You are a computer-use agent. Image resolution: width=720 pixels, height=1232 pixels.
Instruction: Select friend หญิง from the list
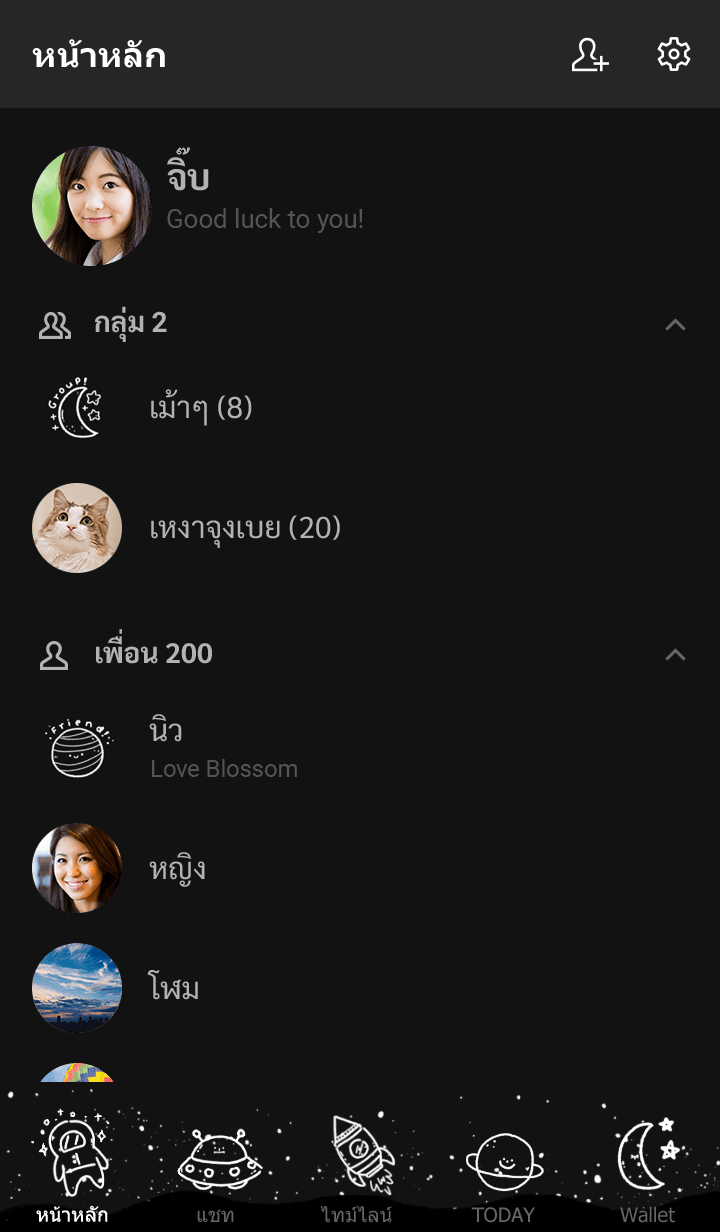(x=178, y=868)
